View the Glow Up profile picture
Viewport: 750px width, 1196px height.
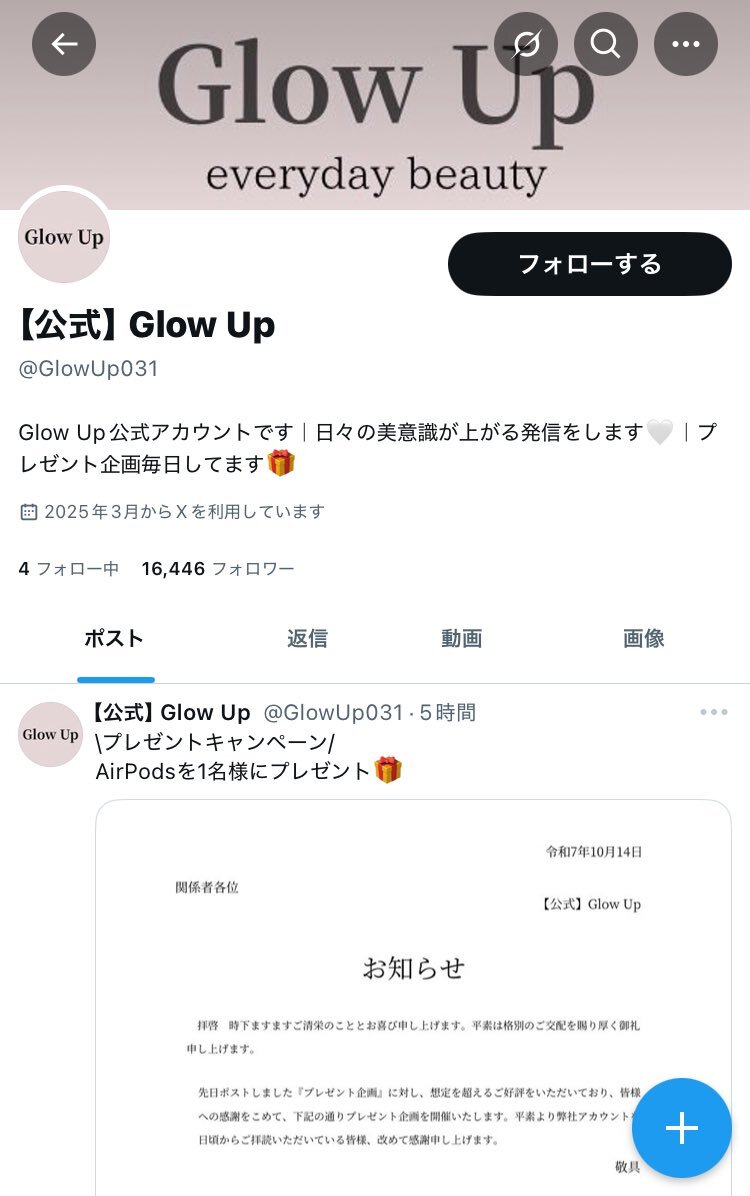(64, 236)
